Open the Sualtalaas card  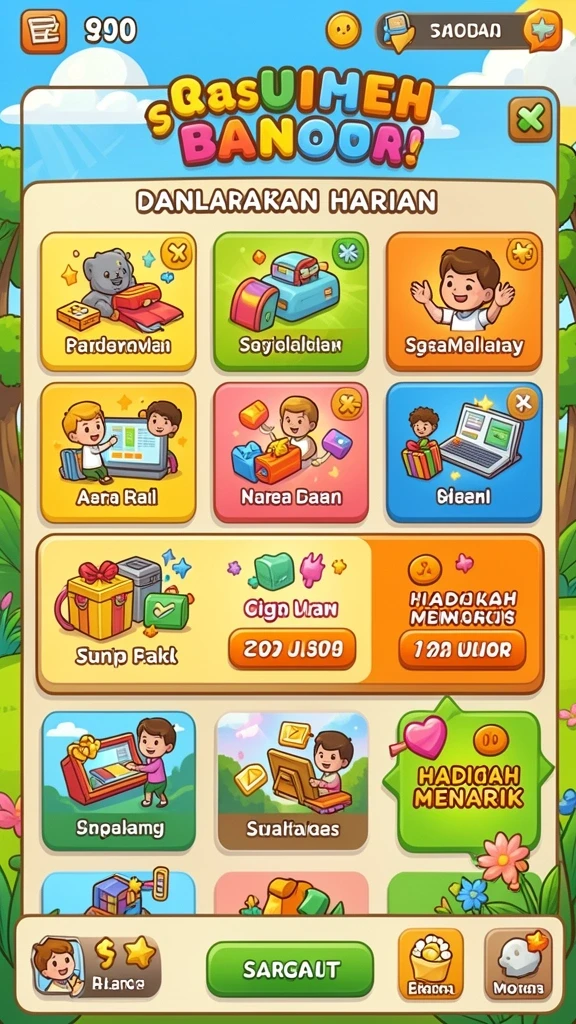point(292,780)
